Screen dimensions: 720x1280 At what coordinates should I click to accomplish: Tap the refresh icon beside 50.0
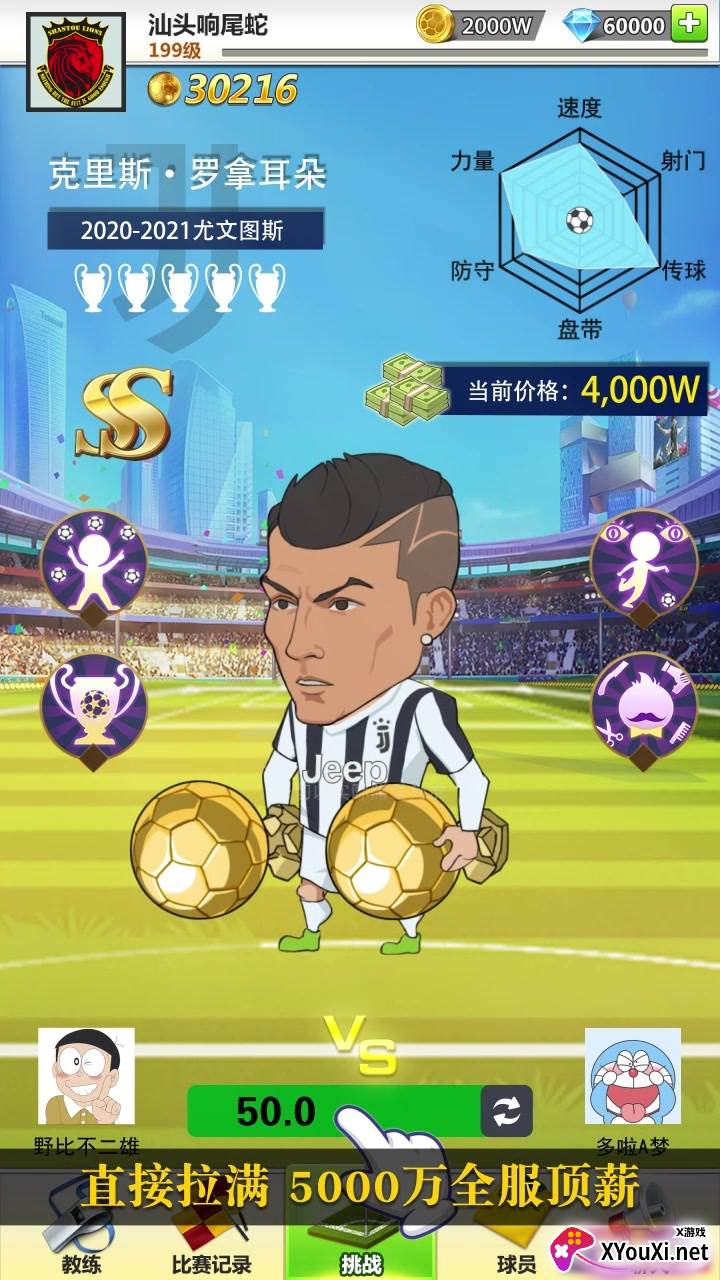click(x=506, y=1111)
